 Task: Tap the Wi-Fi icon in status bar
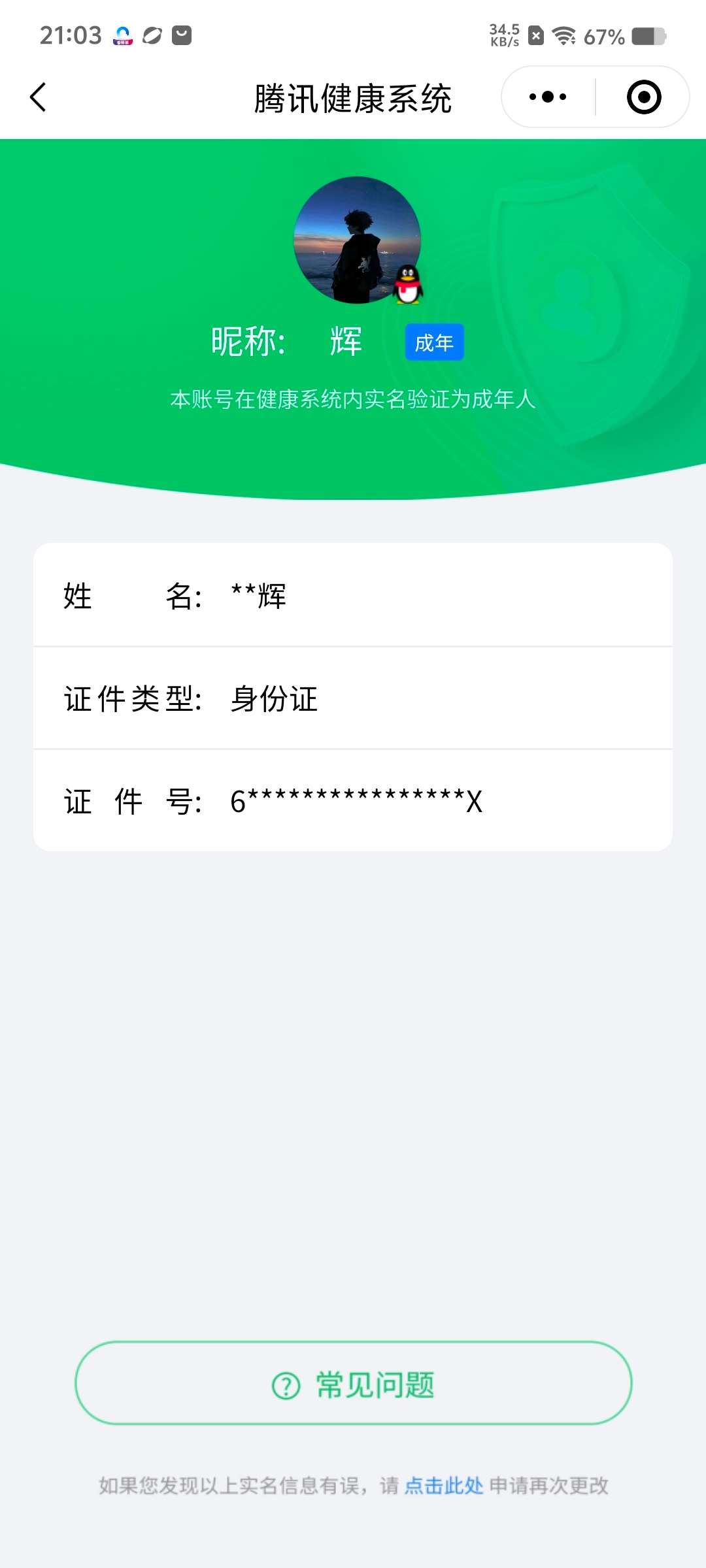563,36
